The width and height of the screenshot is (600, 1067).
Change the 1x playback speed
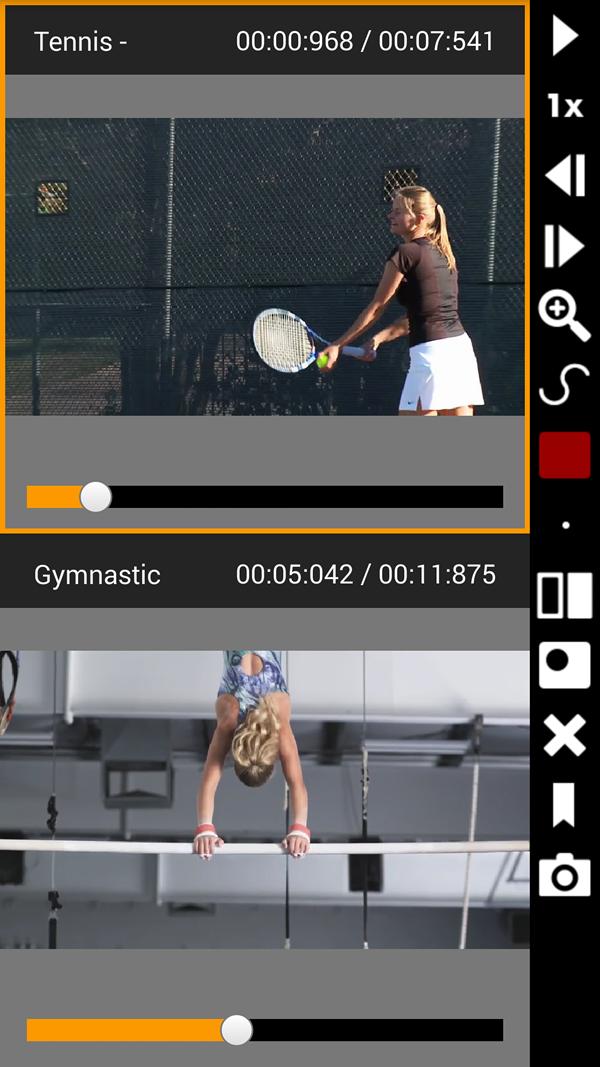565,106
